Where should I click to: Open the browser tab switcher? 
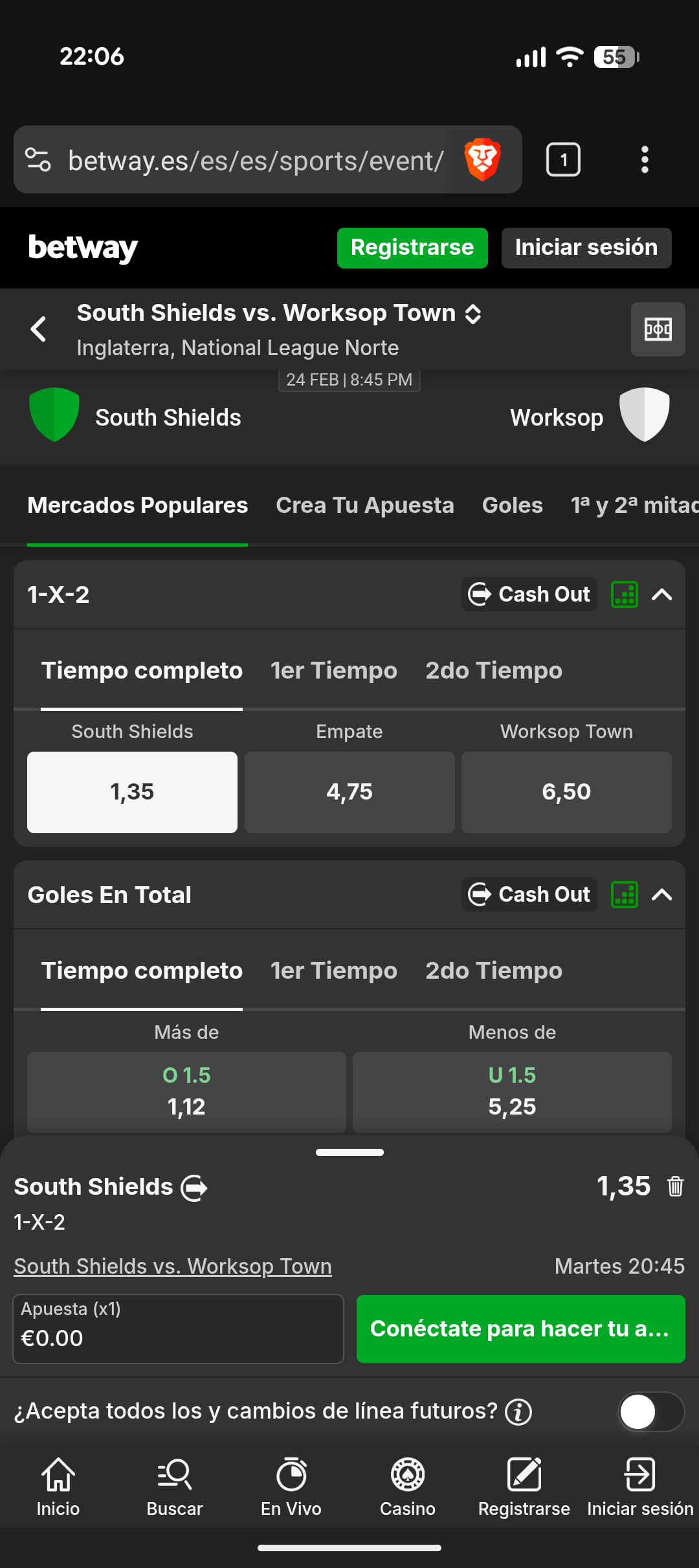(563, 160)
